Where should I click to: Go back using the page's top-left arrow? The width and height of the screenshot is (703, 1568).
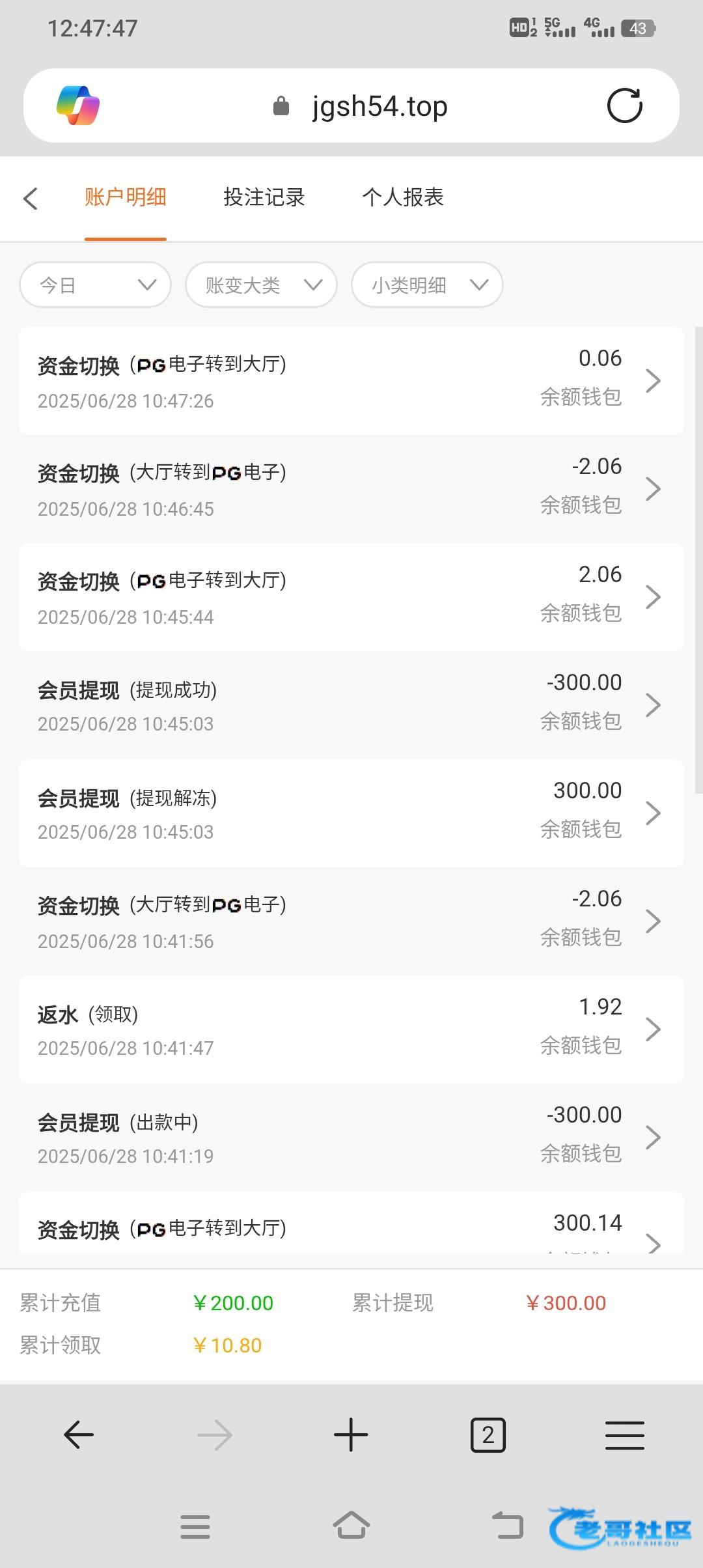click(x=31, y=199)
